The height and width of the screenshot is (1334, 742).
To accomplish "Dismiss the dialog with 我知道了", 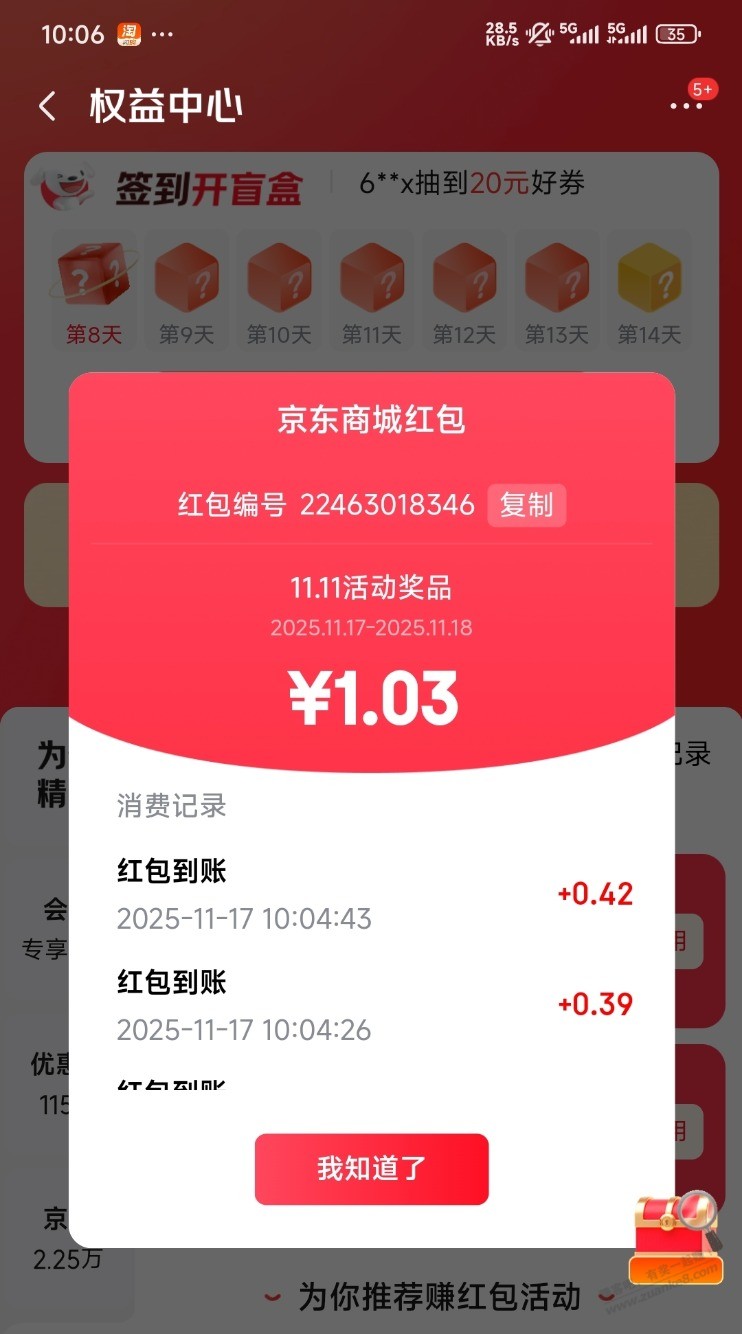I will click(371, 1168).
